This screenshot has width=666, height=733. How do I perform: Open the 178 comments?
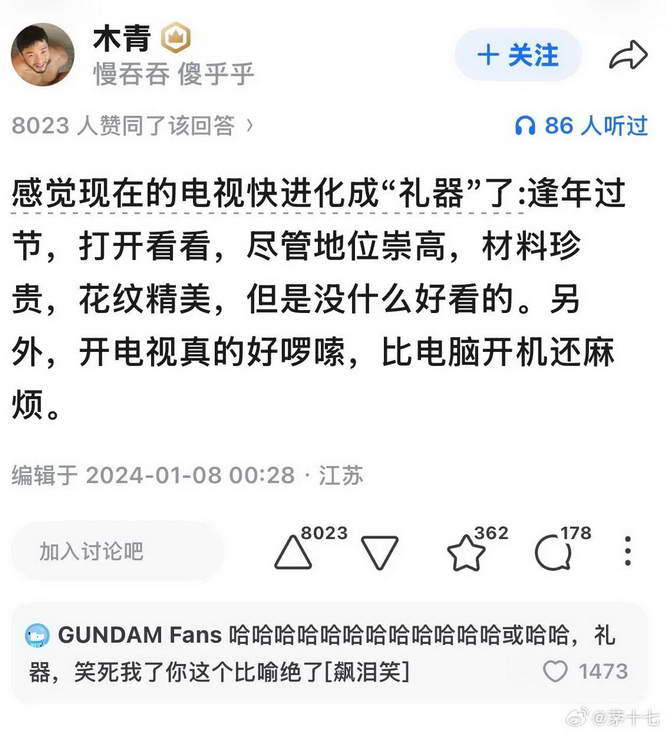(x=553, y=552)
